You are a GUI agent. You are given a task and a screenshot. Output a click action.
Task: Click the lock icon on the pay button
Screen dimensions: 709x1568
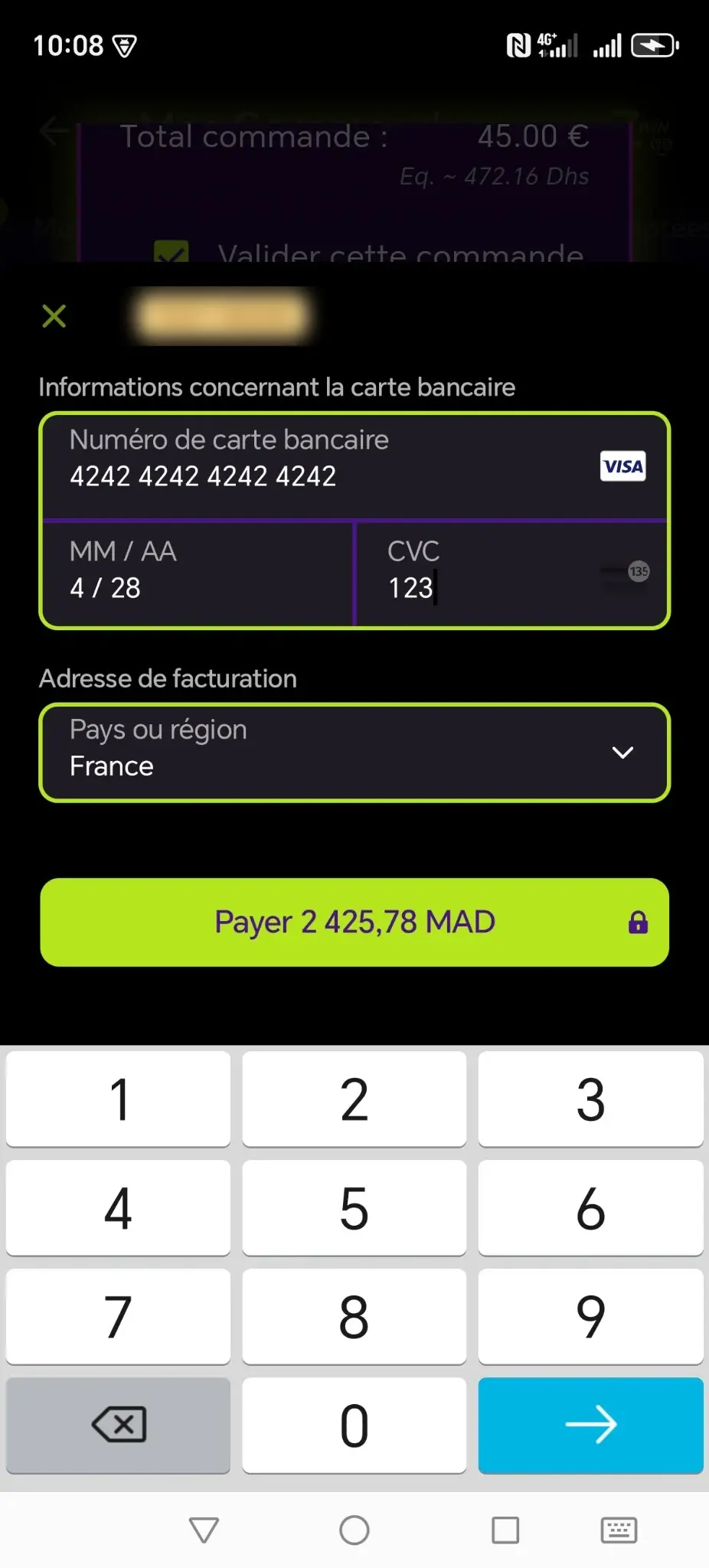point(638,922)
